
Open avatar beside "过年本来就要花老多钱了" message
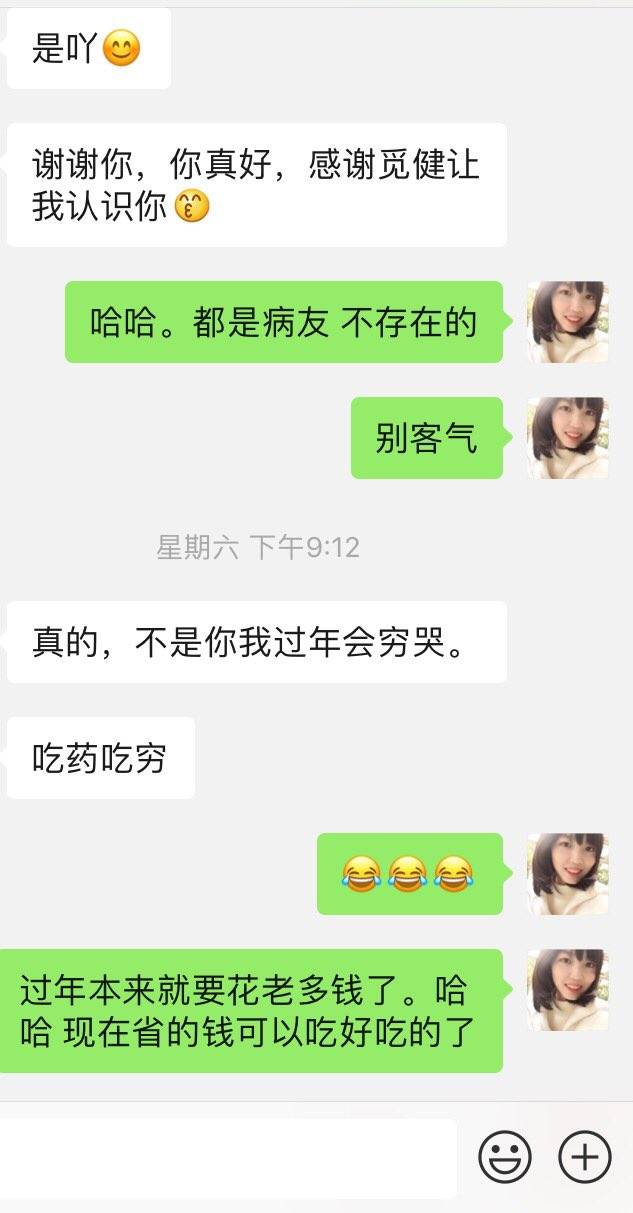(x=567, y=990)
